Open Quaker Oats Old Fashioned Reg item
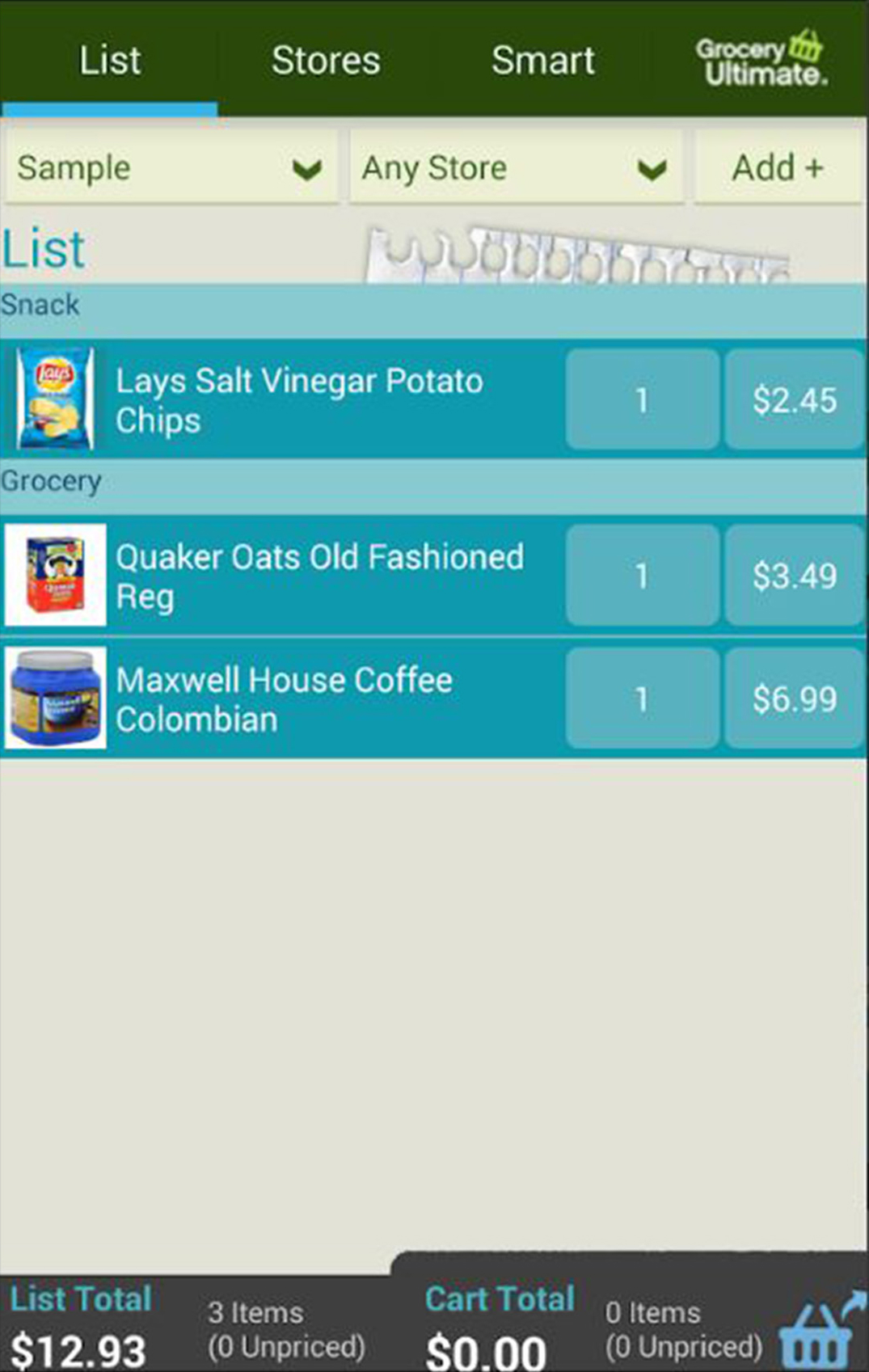The image size is (869, 1372). (x=318, y=576)
